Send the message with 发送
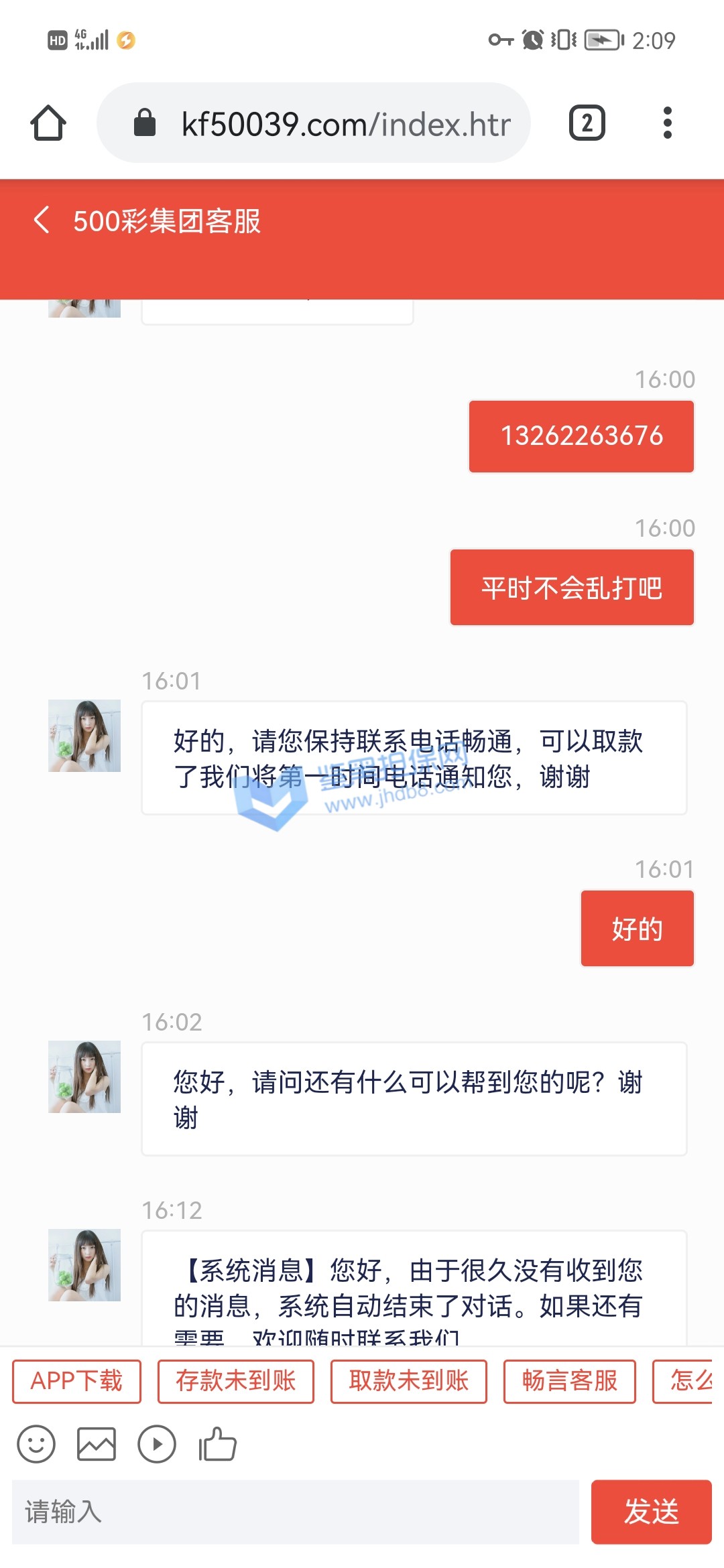This screenshot has height=1568, width=724. tap(651, 1512)
